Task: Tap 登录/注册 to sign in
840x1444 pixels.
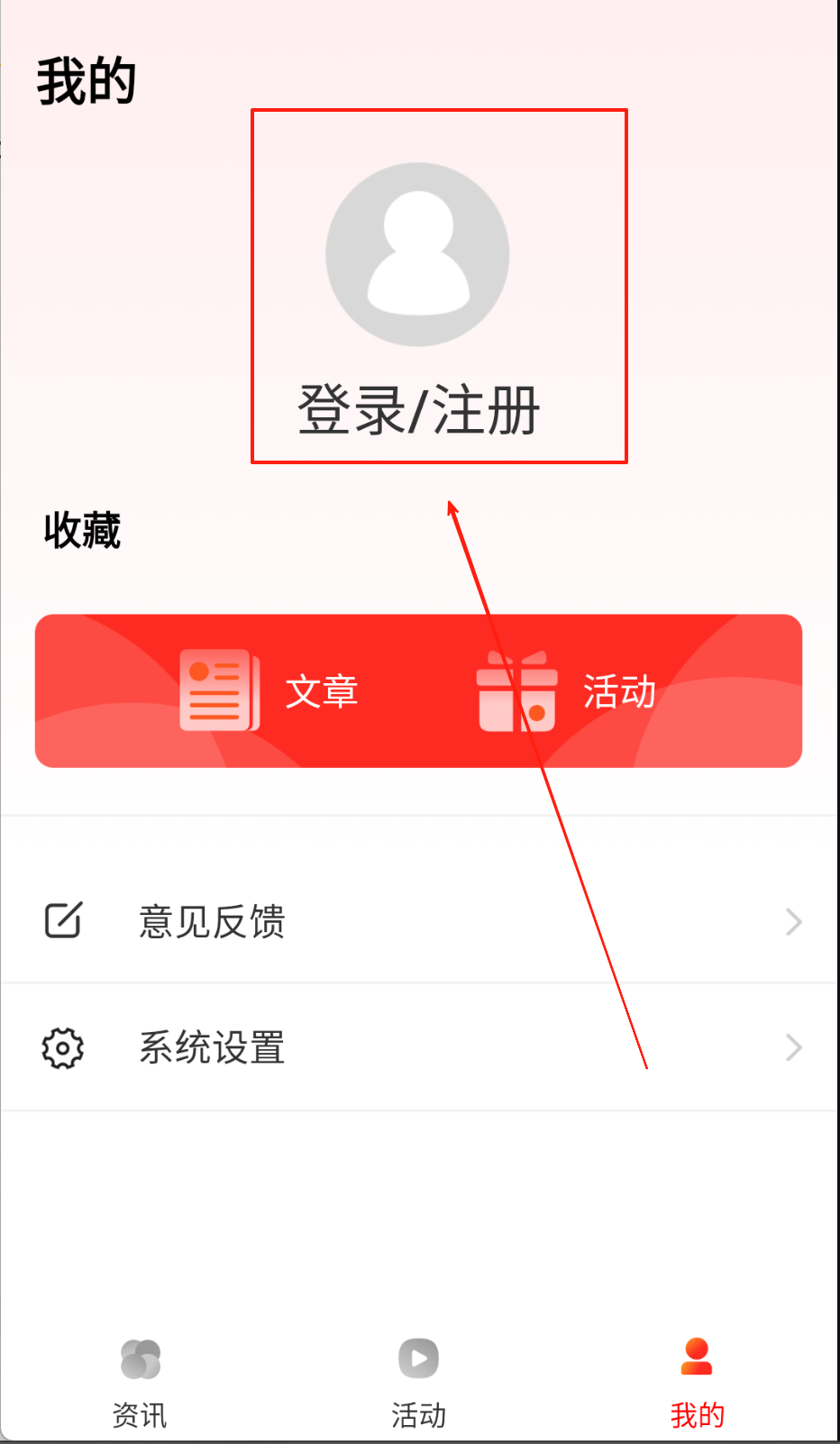Action: [x=418, y=410]
